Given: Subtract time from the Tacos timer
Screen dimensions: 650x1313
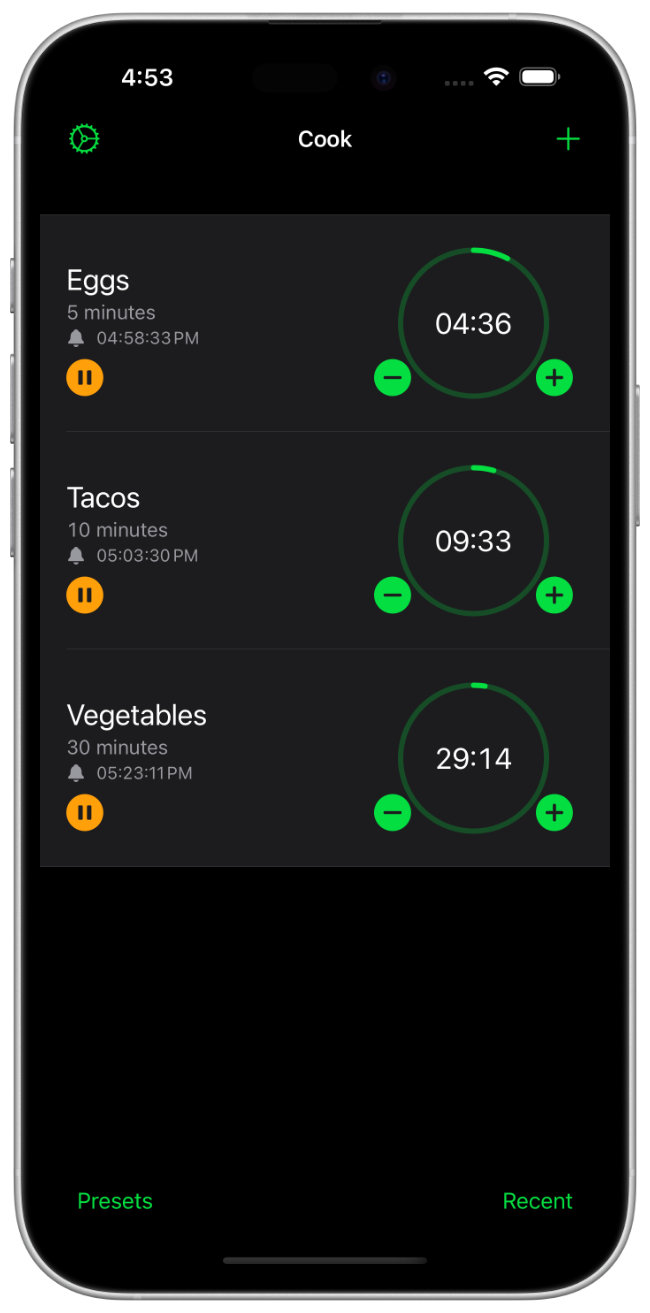Looking at the screenshot, I should (x=392, y=596).
